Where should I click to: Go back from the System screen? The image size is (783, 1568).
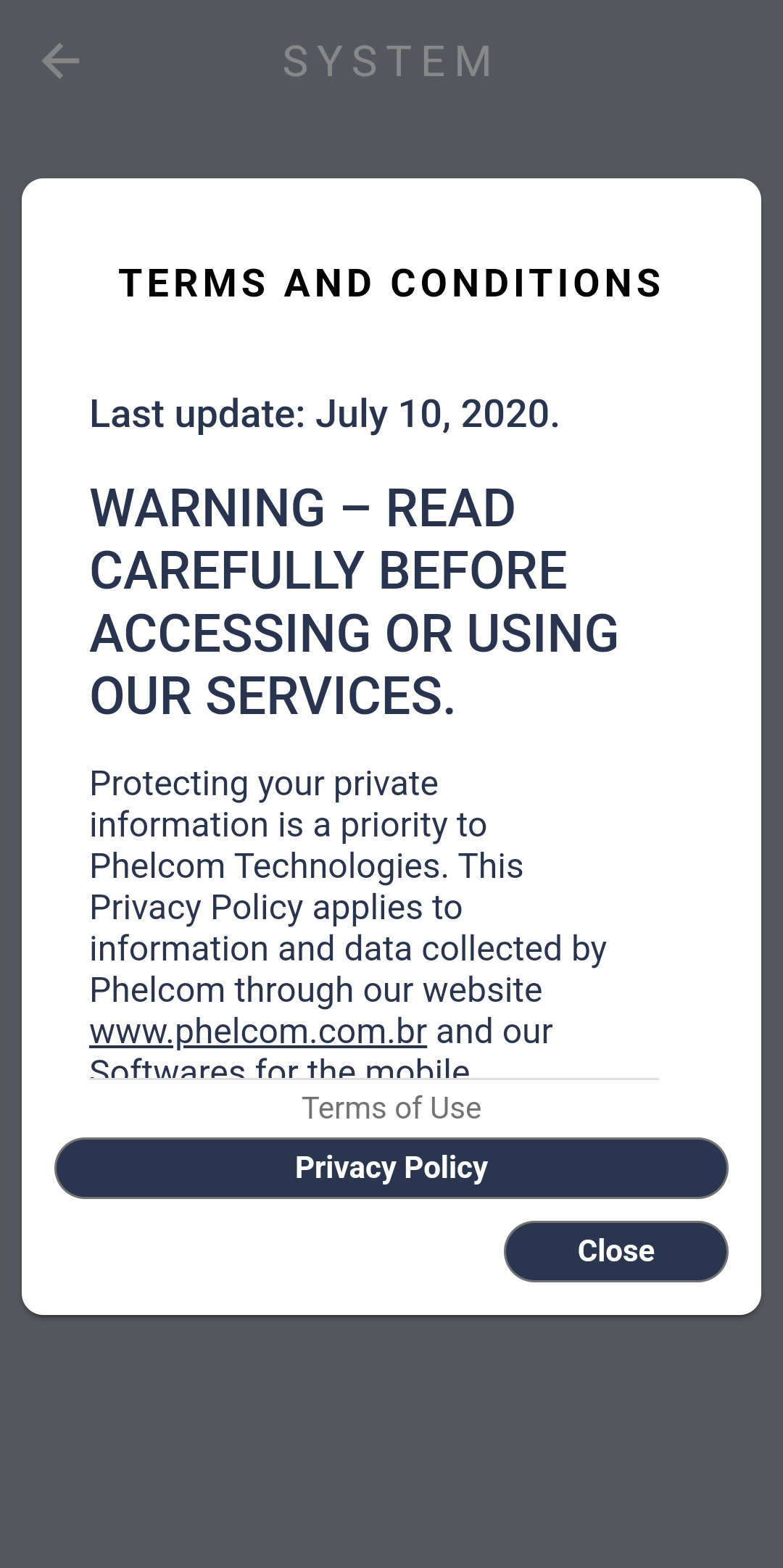tap(60, 61)
